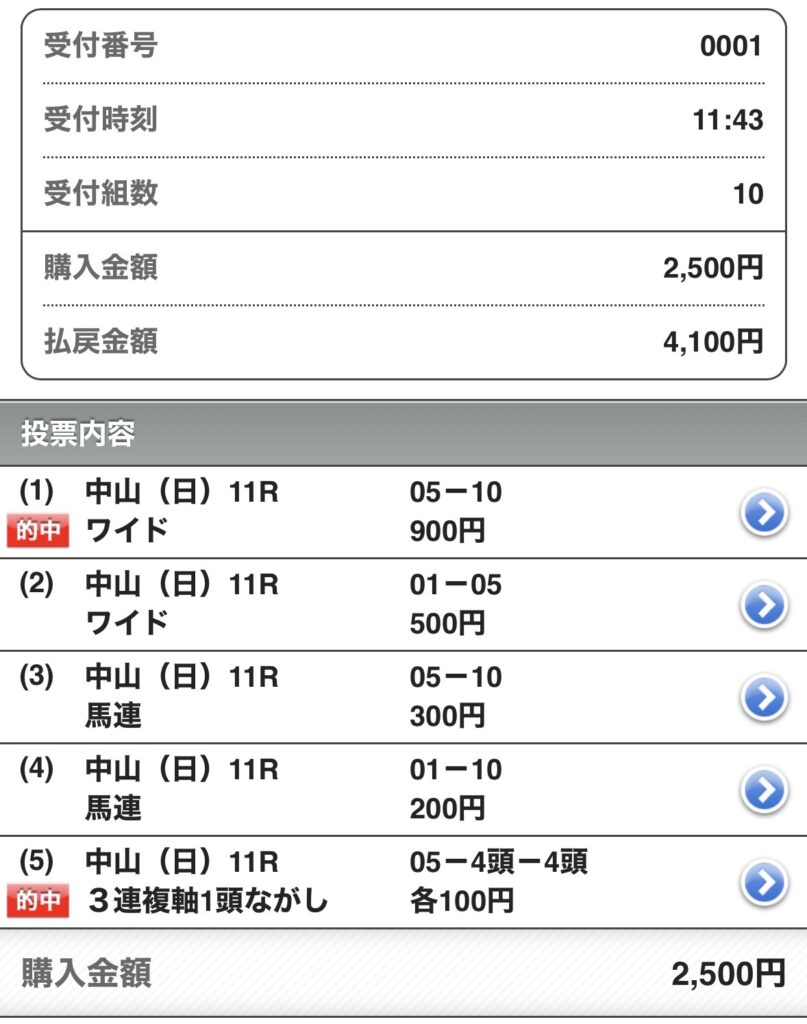This screenshot has height=1024, width=807.
Task: Open details of the 05-10 ワイド 900円 bet
Action: tap(764, 513)
